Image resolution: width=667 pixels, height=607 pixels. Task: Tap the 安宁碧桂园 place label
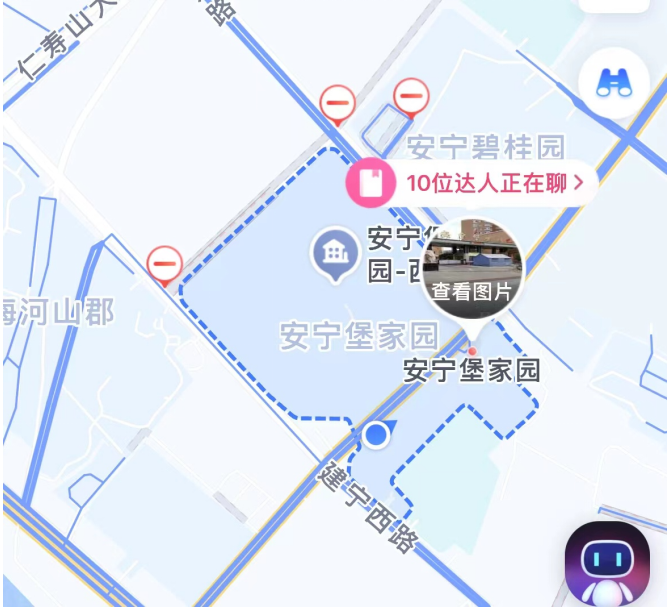pos(486,147)
